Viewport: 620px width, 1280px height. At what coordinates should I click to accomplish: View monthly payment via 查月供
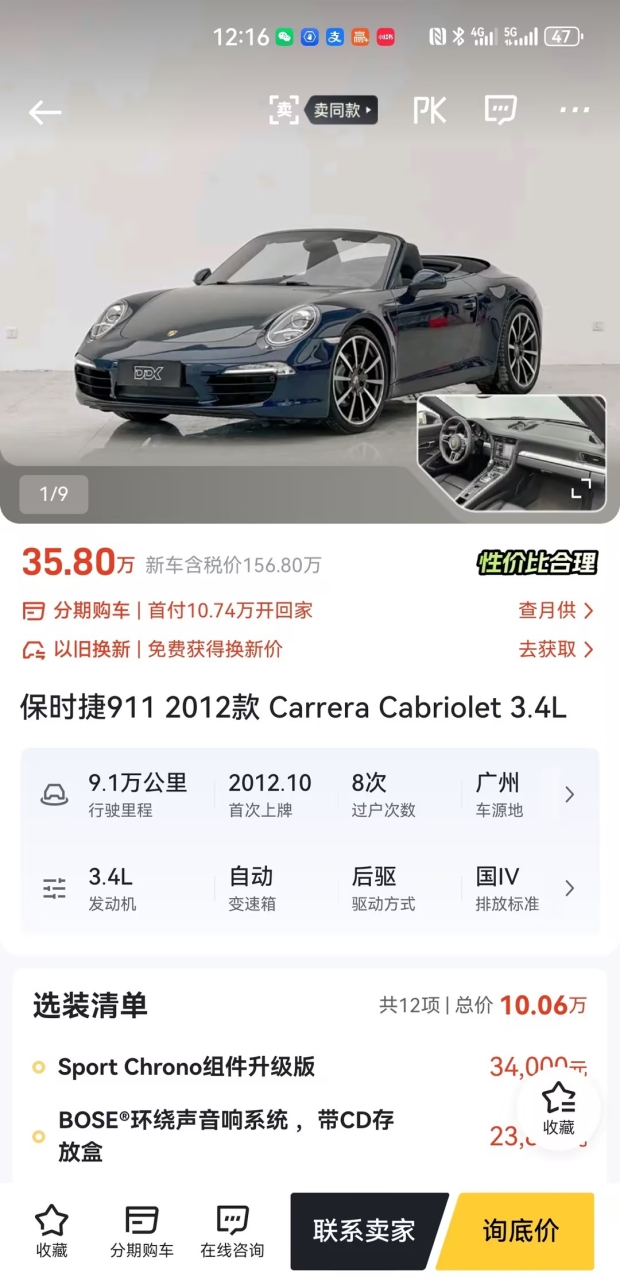[555, 610]
